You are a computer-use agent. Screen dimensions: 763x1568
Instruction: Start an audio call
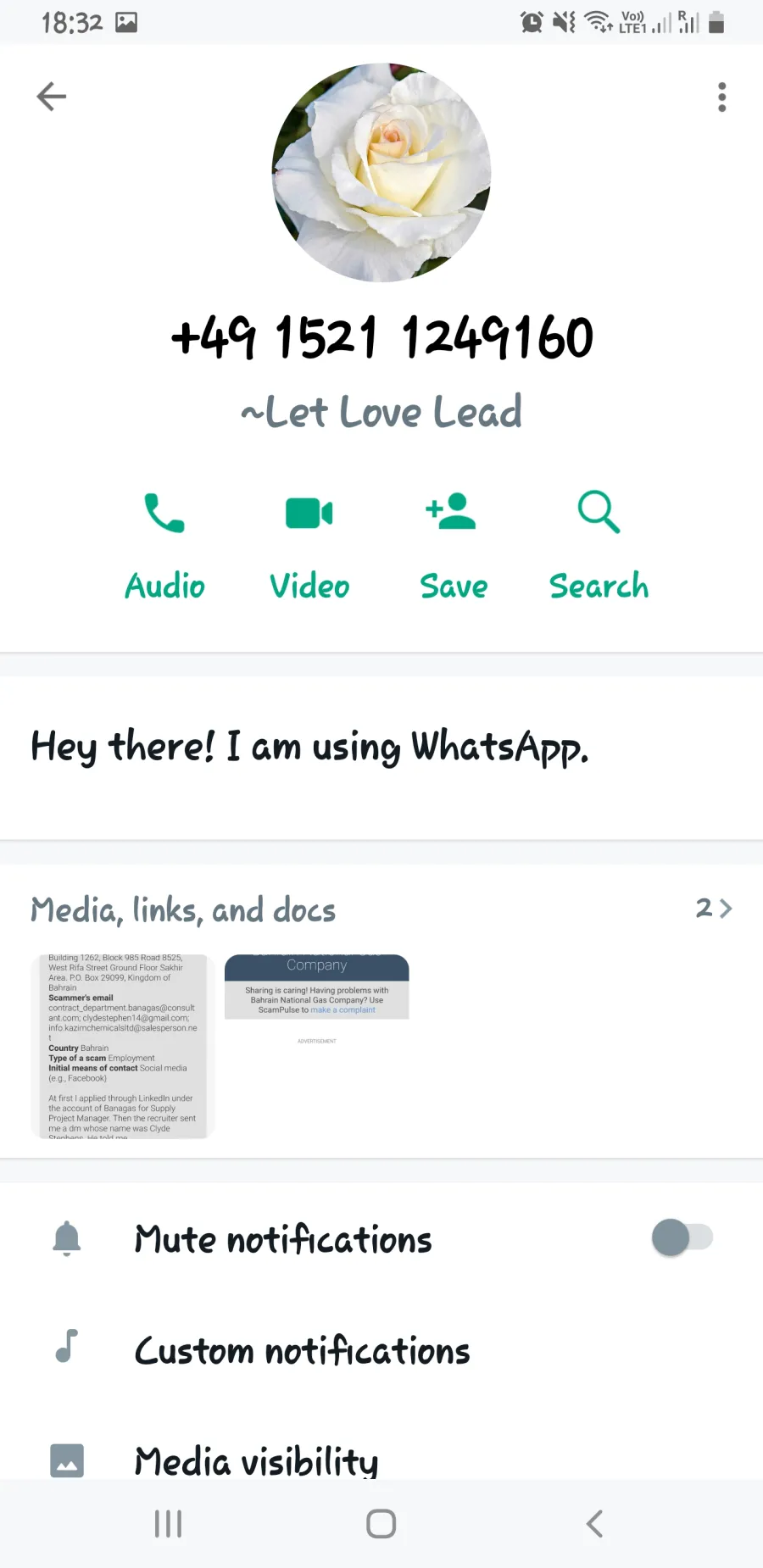(x=164, y=547)
